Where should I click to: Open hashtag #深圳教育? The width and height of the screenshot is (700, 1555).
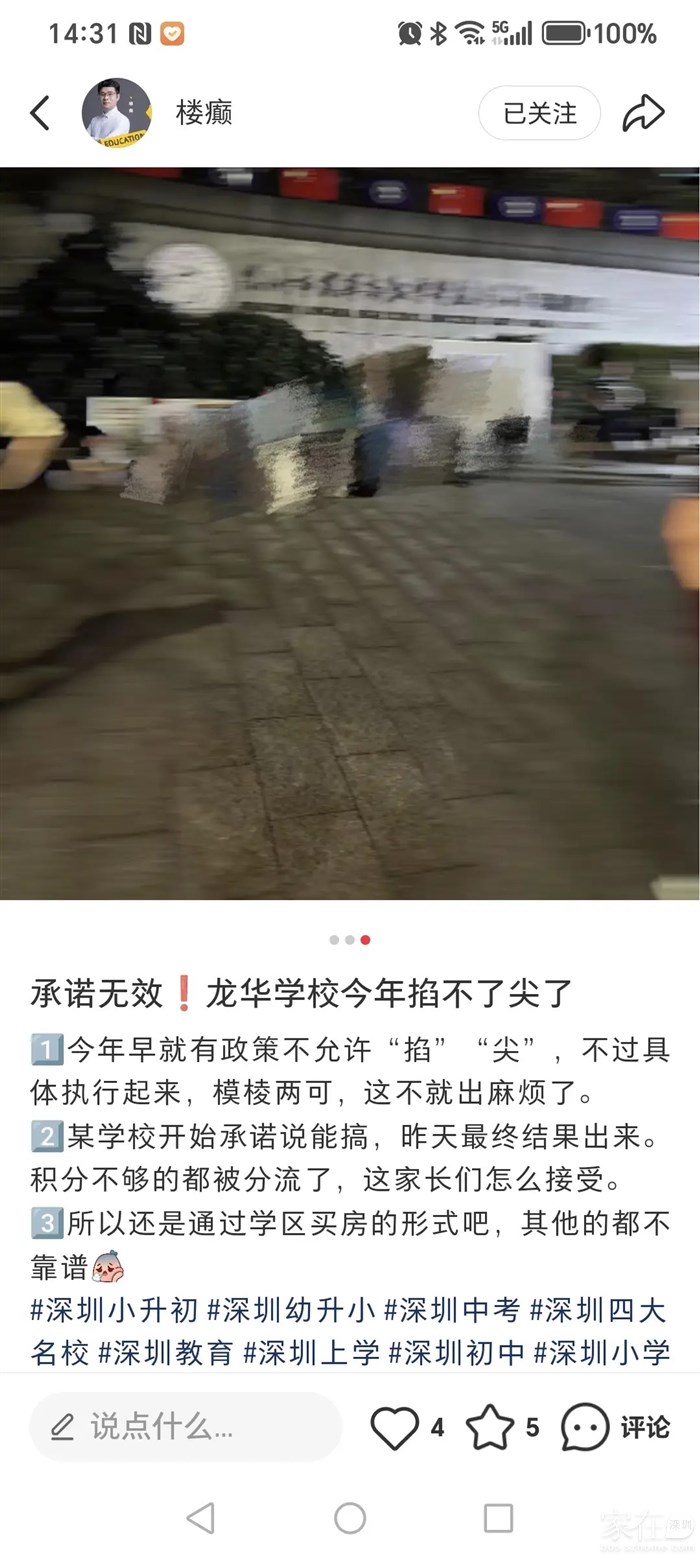tap(166, 1353)
